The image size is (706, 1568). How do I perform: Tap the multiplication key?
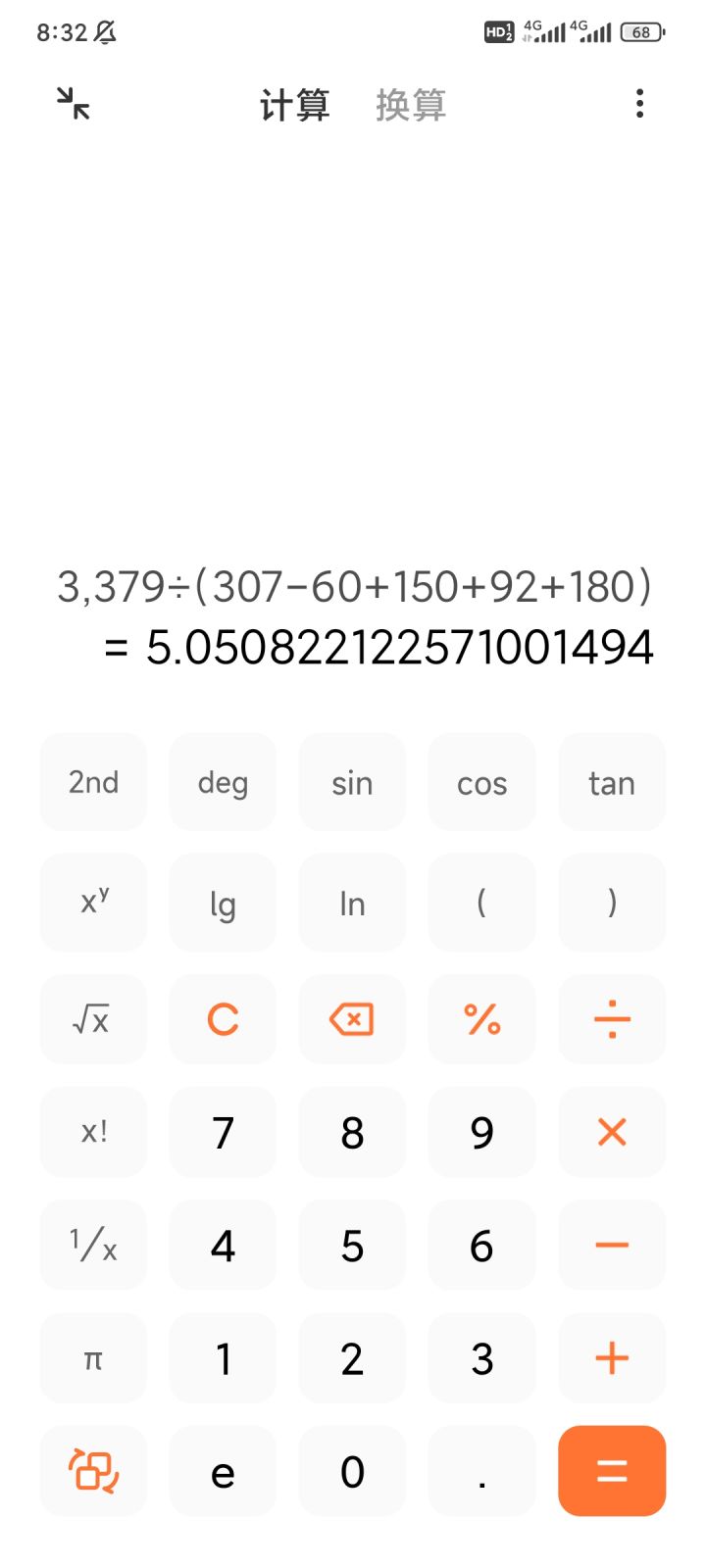[x=612, y=1132]
